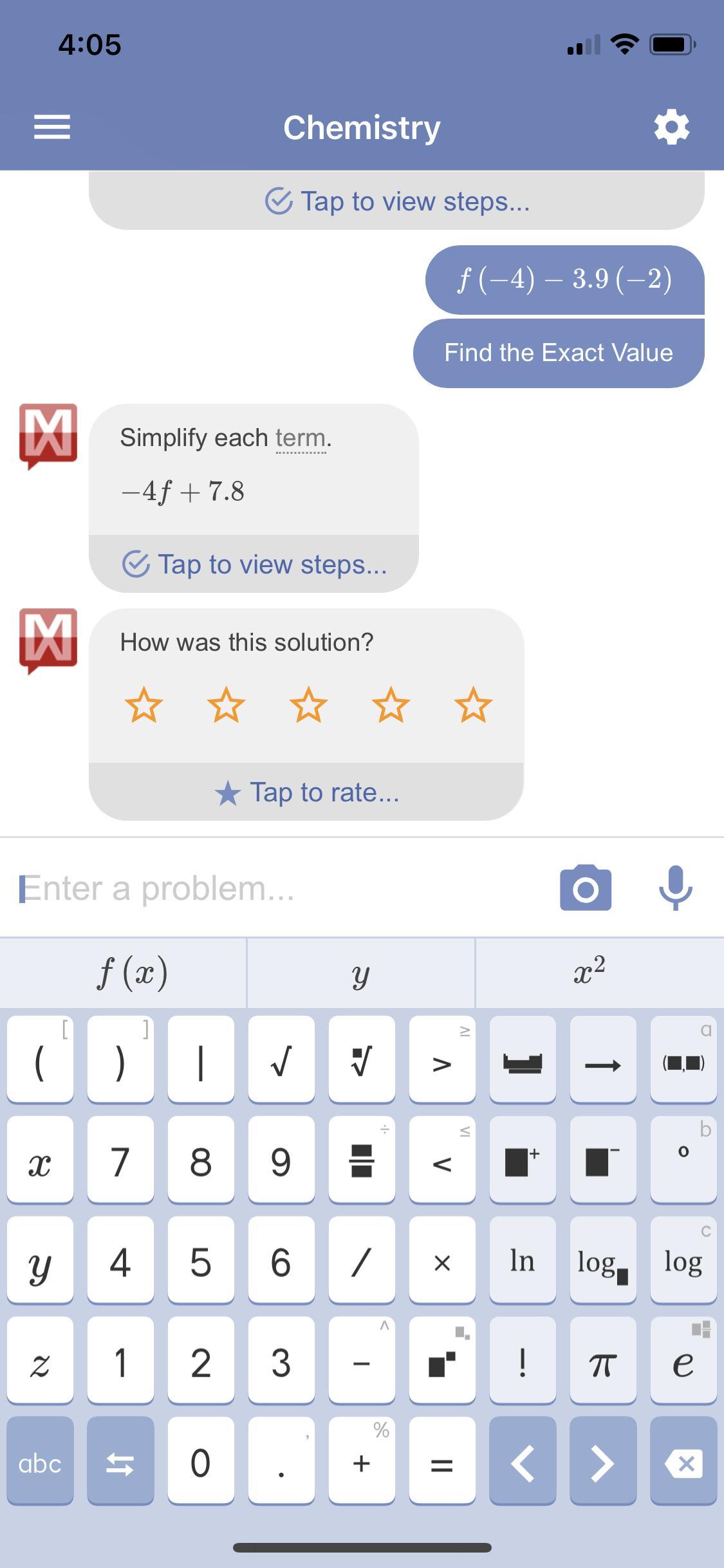Viewport: 724px width, 1568px height.
Task: View steps for the -4f + 7.8 solution
Action: point(254,564)
